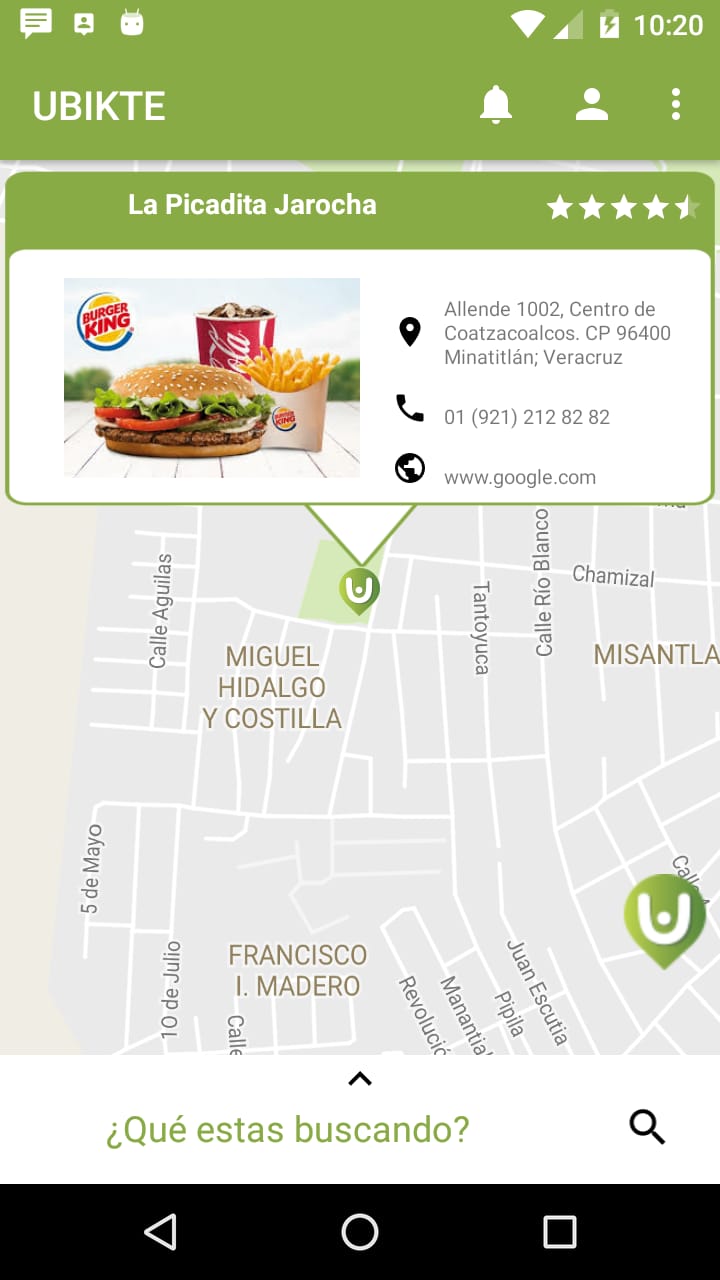The width and height of the screenshot is (720, 1280).
Task: Tap the small map marker under the card
Action: [359, 589]
